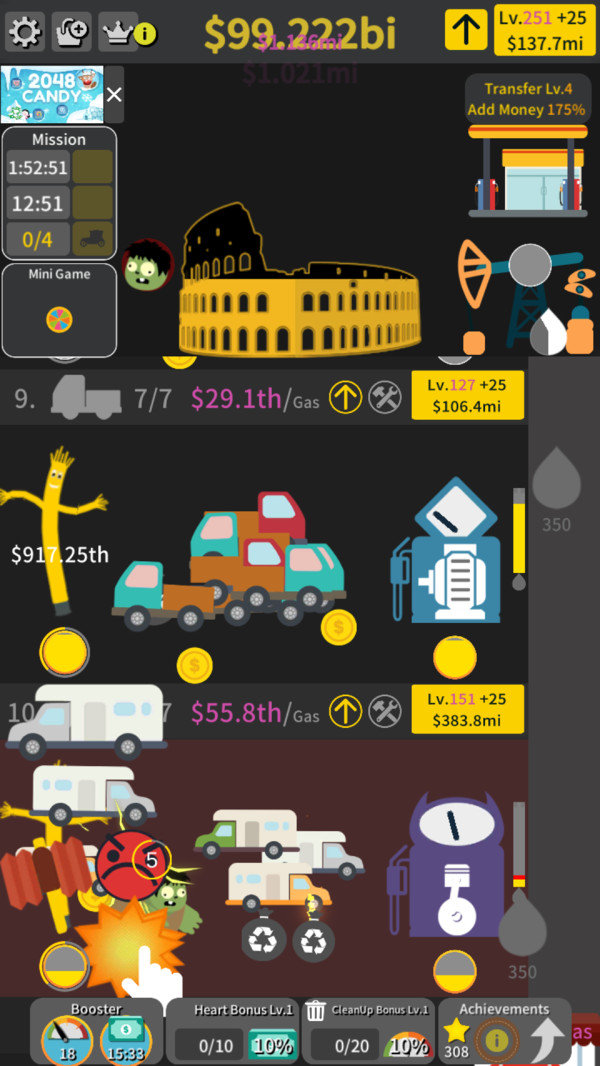Viewport: 600px width, 1066px height.
Task: Open the 2048 Candy ad
Action: 52,95
